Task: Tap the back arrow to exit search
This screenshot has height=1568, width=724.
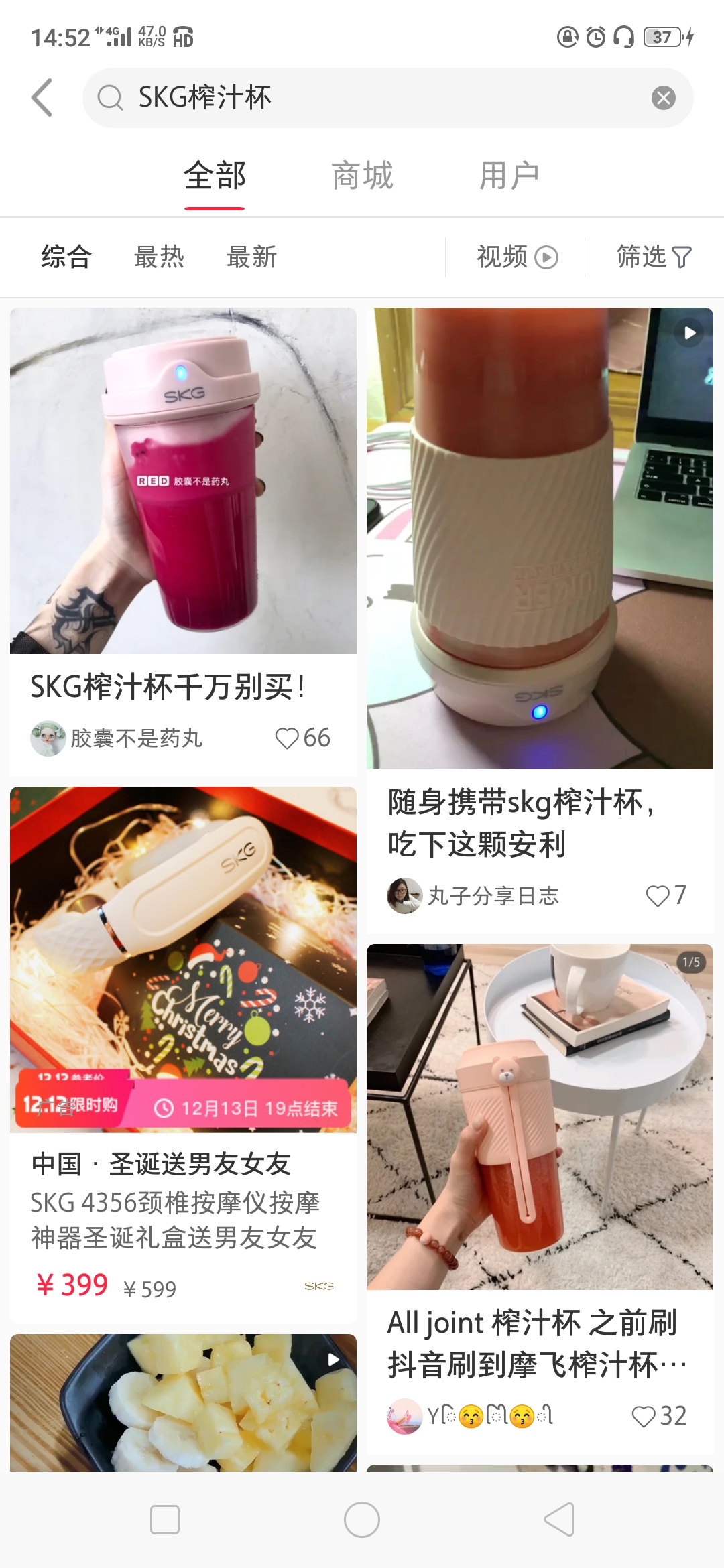Action: (42, 97)
